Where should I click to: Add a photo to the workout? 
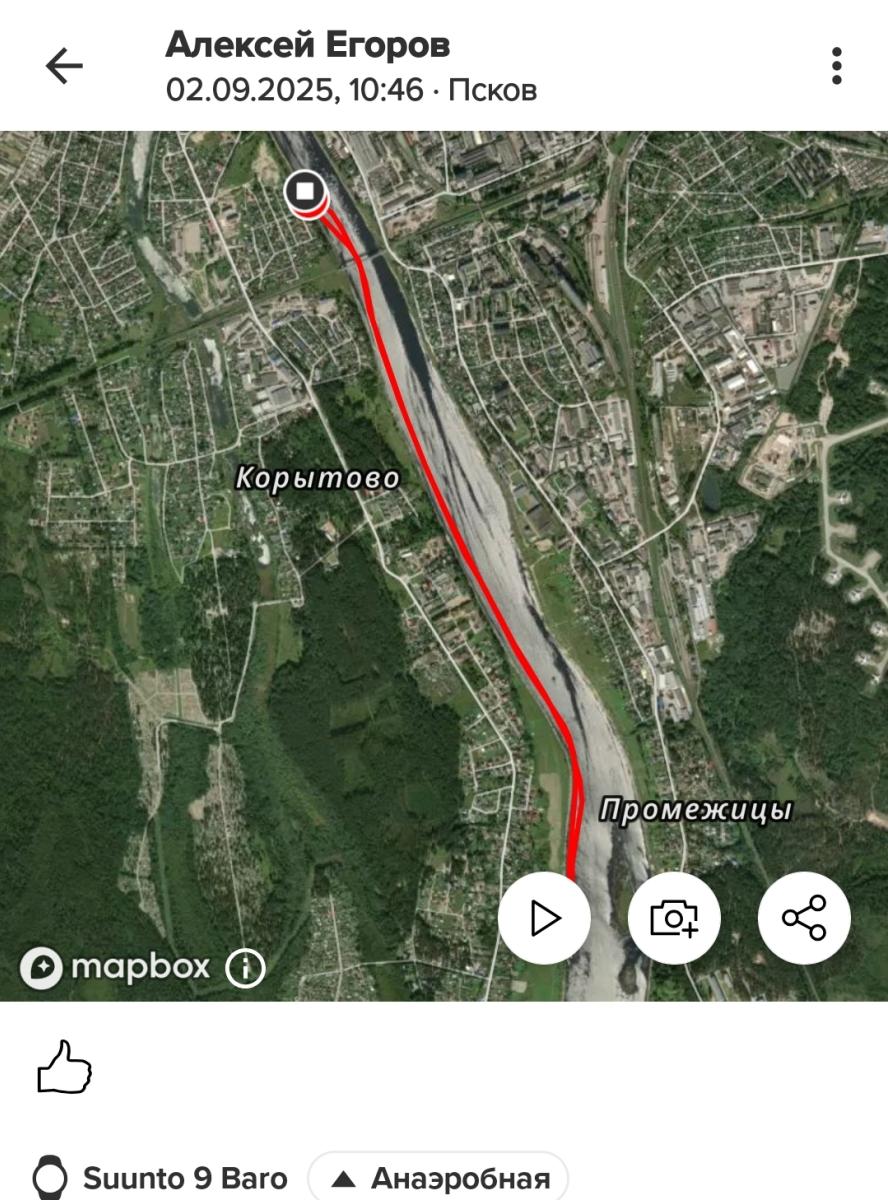(x=674, y=918)
